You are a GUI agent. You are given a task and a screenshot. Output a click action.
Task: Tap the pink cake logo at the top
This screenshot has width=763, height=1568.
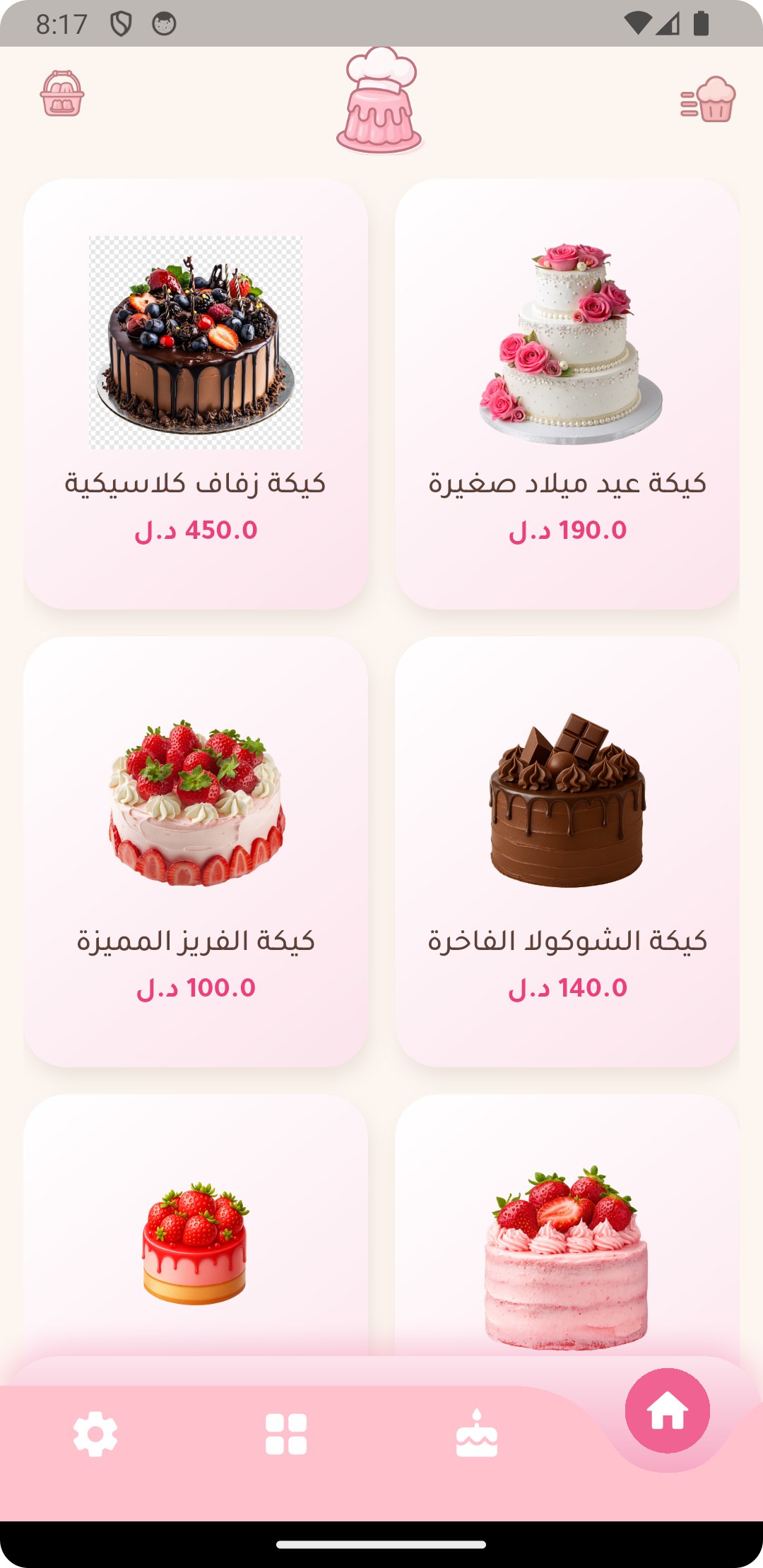(x=379, y=102)
